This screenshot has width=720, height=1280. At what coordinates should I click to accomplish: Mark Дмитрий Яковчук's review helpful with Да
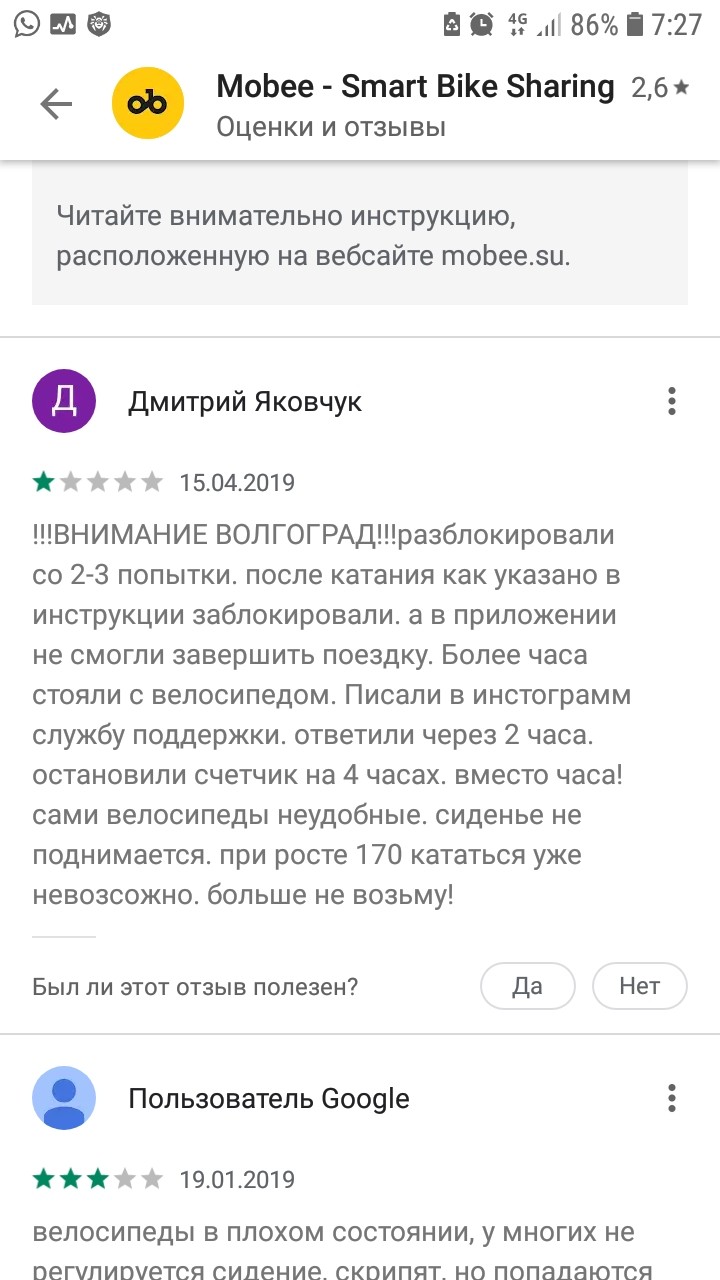(x=527, y=986)
